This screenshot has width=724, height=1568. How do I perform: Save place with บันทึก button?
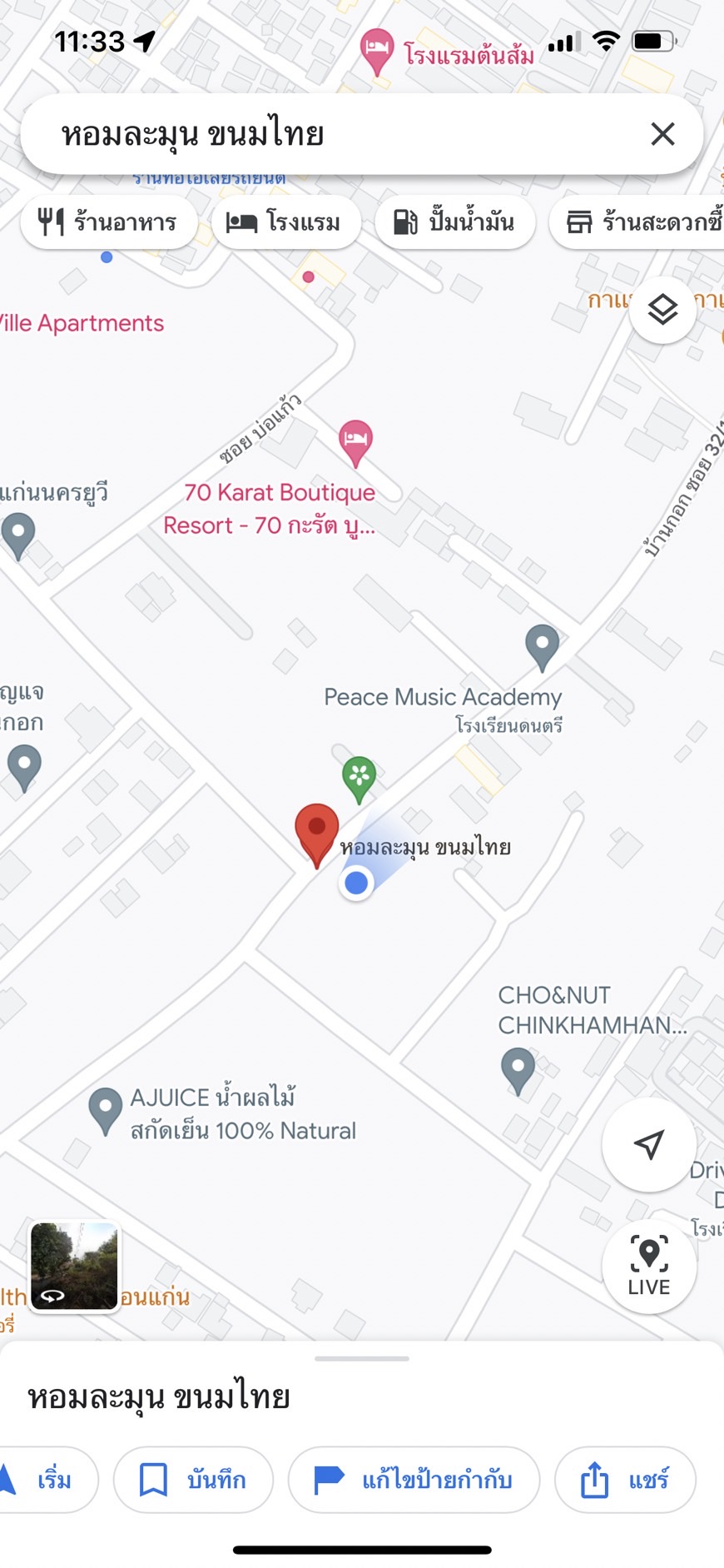point(193,1480)
